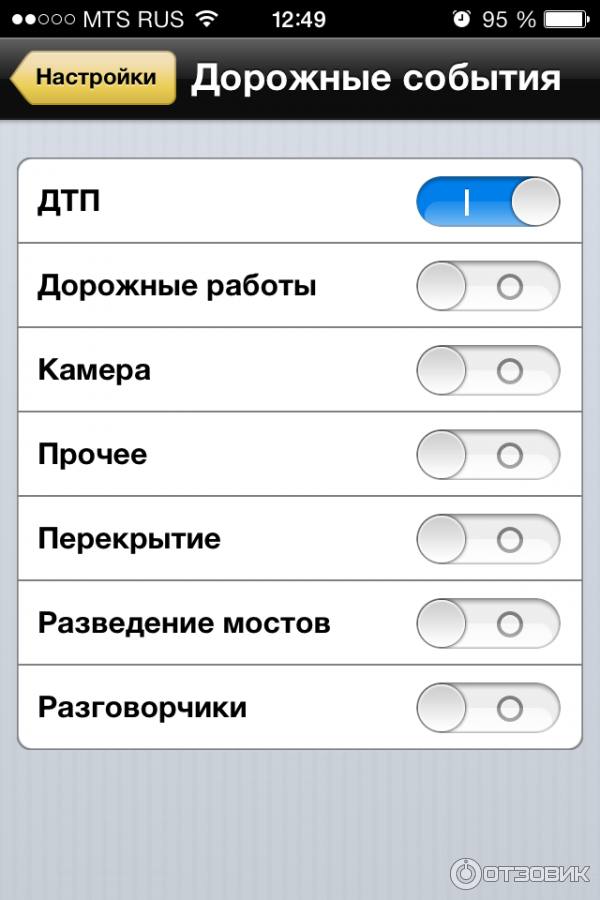
Task: Turn on Разведение мостов toggle
Action: [488, 624]
